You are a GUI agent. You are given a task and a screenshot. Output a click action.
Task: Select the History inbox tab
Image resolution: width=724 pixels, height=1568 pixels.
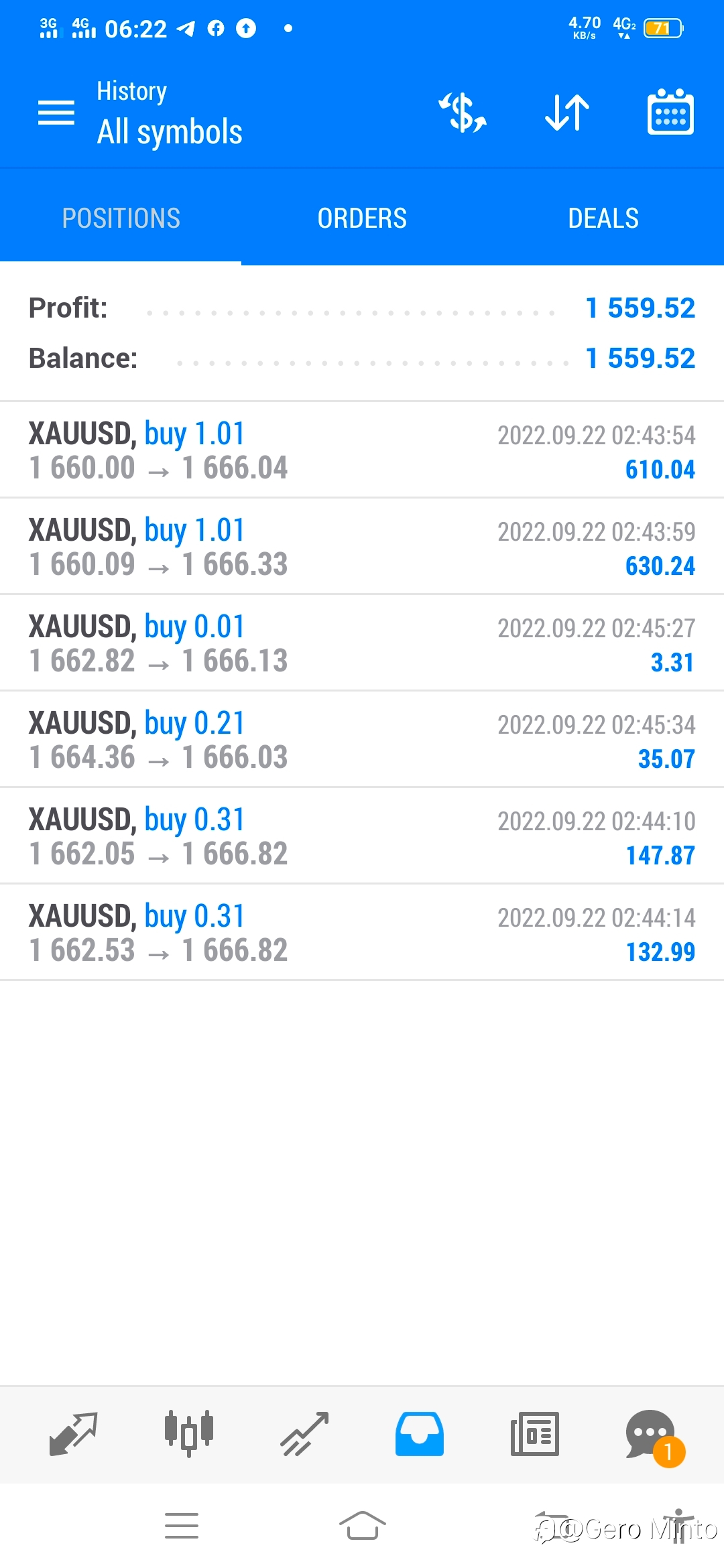[420, 1434]
